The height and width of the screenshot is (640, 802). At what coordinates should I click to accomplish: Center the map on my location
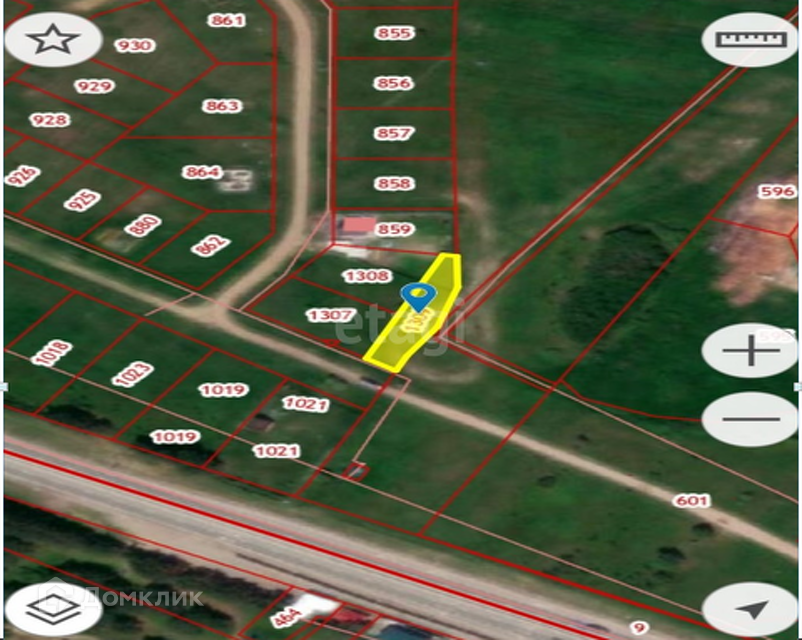coord(750,609)
